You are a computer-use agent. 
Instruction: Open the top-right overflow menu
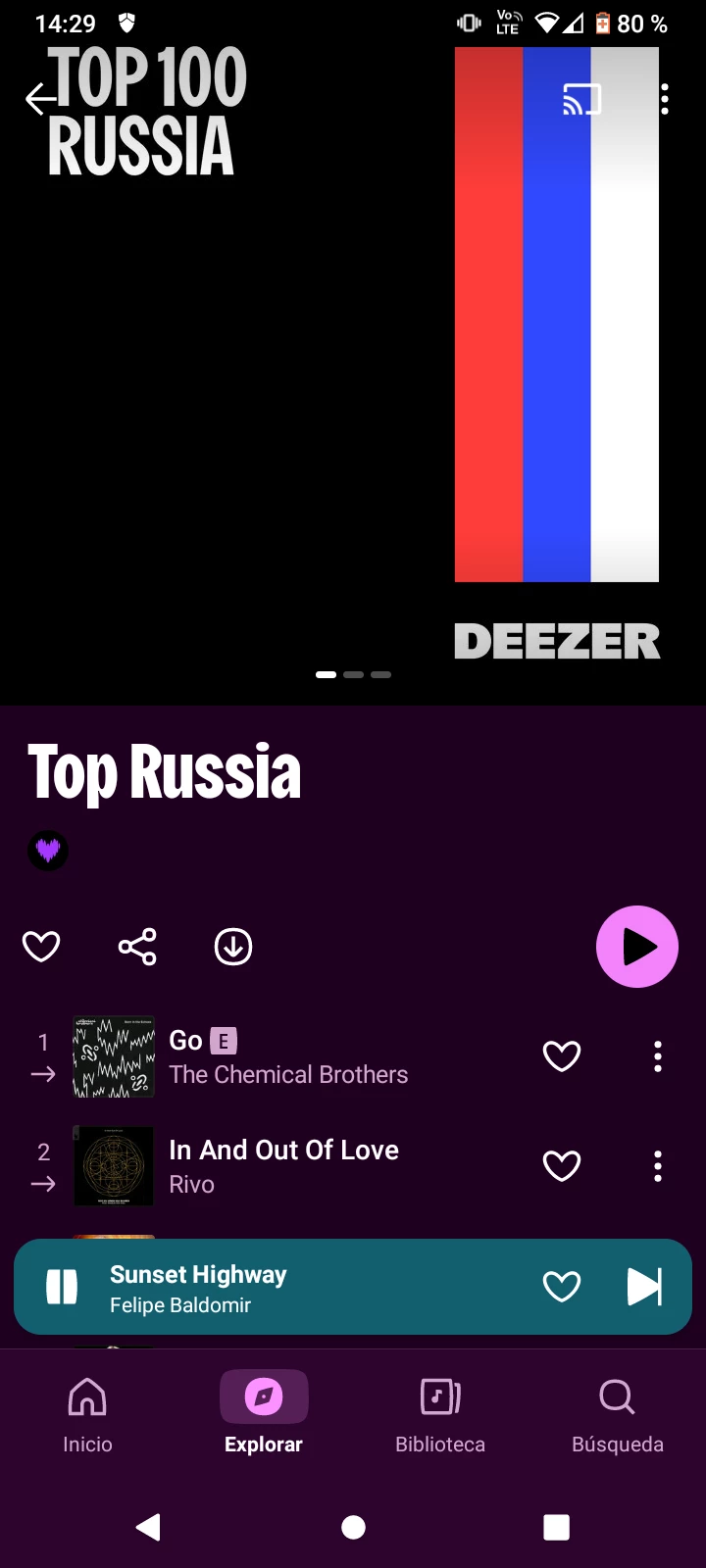coord(665,99)
